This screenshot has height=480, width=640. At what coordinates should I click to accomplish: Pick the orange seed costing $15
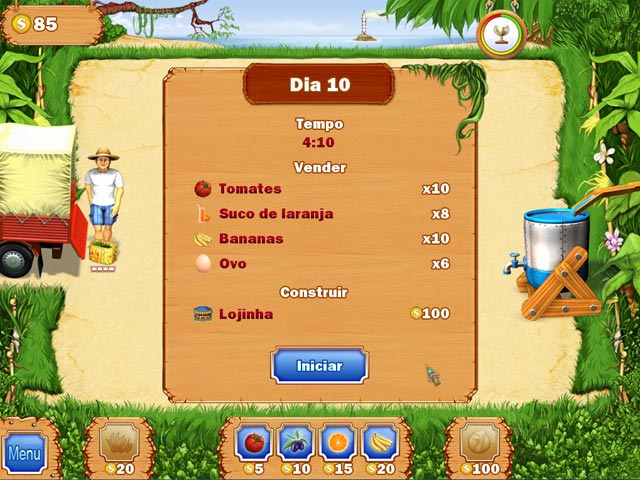(338, 443)
